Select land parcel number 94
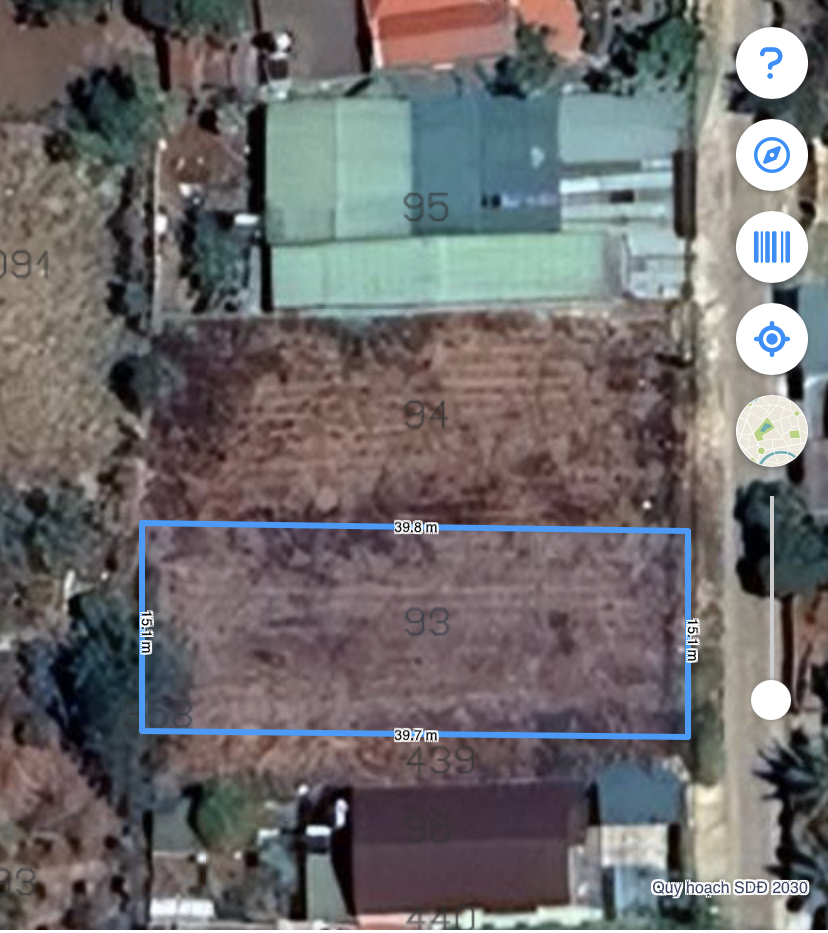This screenshot has height=933, width=828. 426,414
